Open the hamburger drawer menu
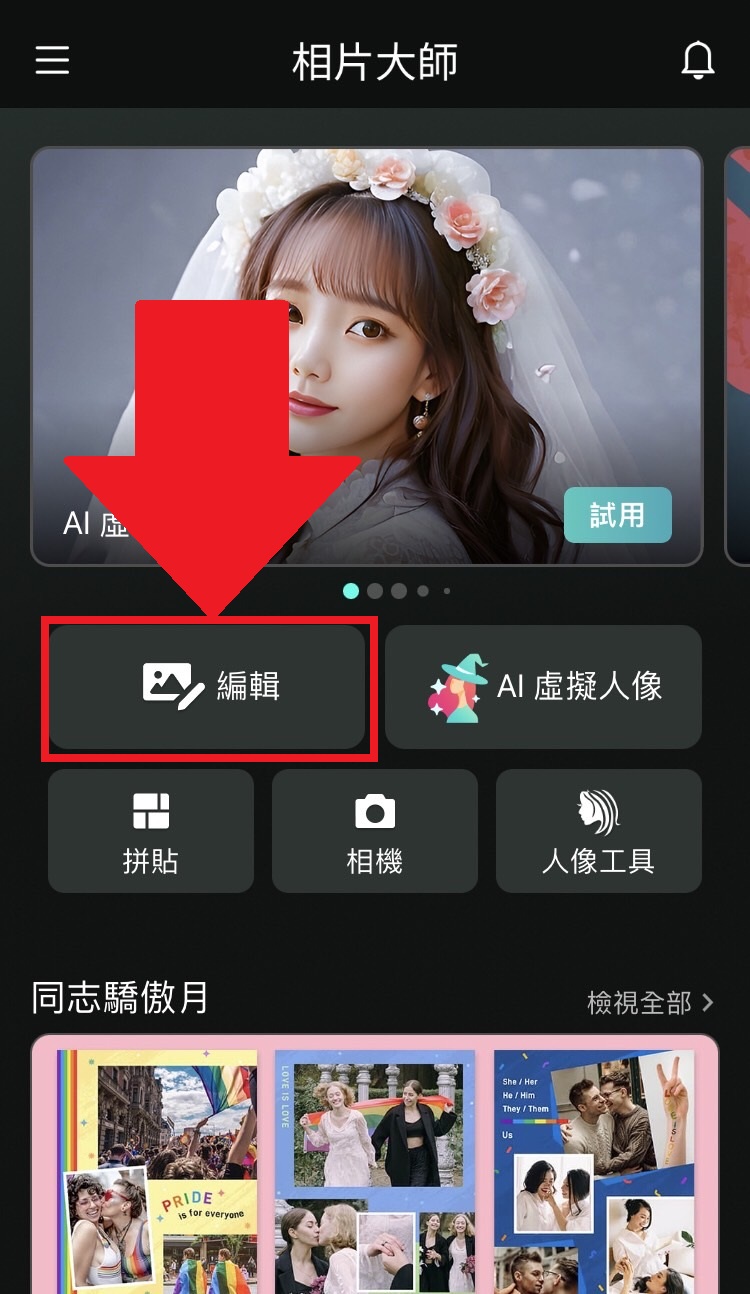The width and height of the screenshot is (750, 1294). (52, 60)
